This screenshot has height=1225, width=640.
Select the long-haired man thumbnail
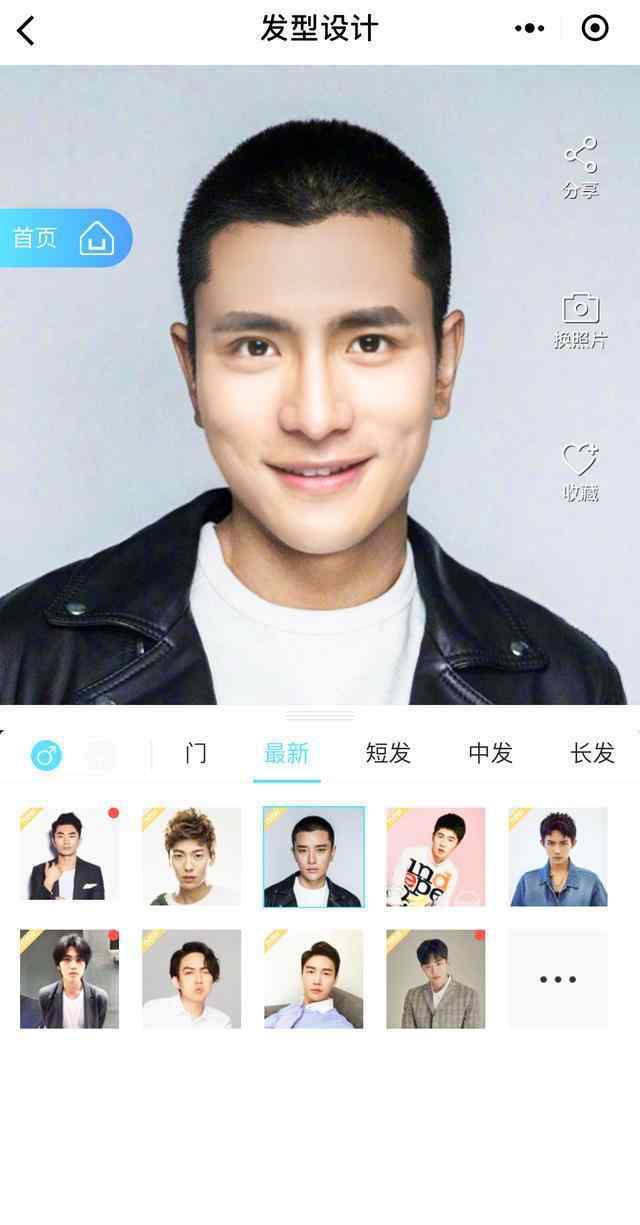(69, 978)
